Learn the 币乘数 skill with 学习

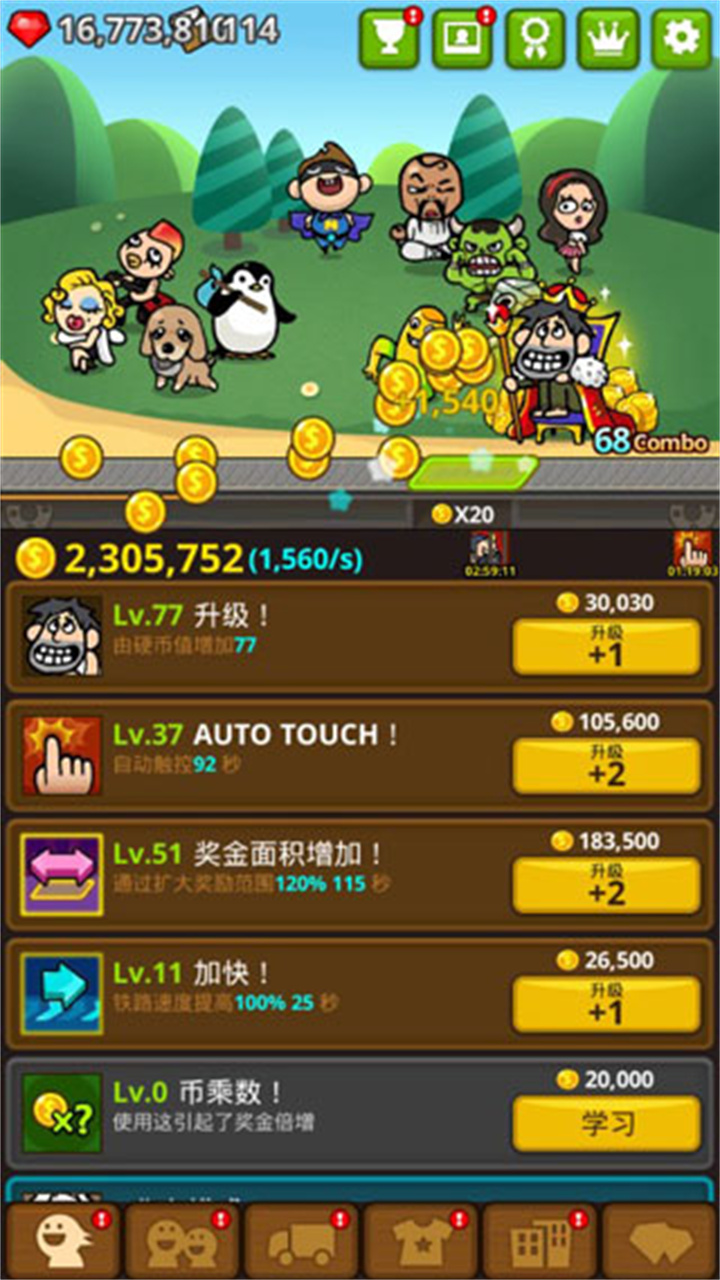606,1123
